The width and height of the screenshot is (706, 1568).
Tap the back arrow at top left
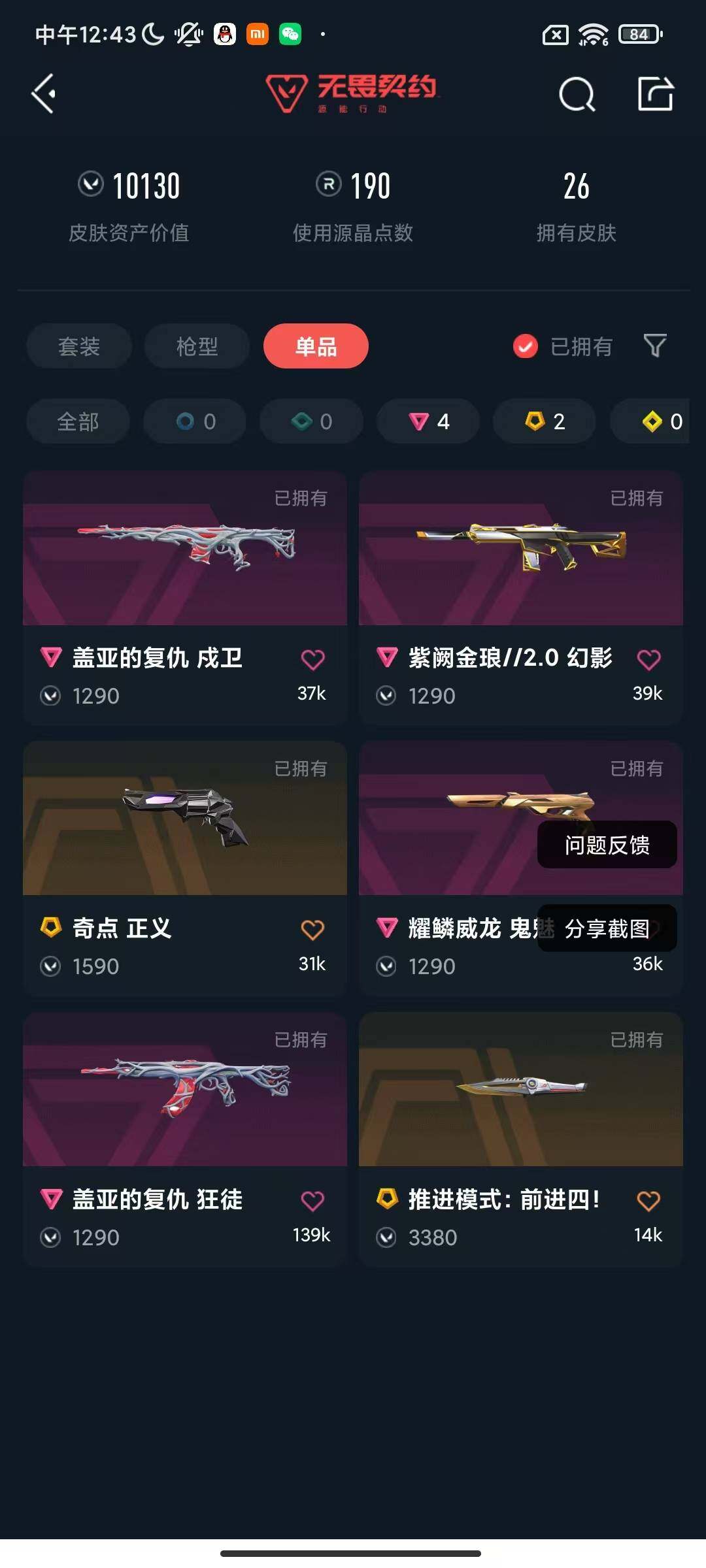(43, 94)
